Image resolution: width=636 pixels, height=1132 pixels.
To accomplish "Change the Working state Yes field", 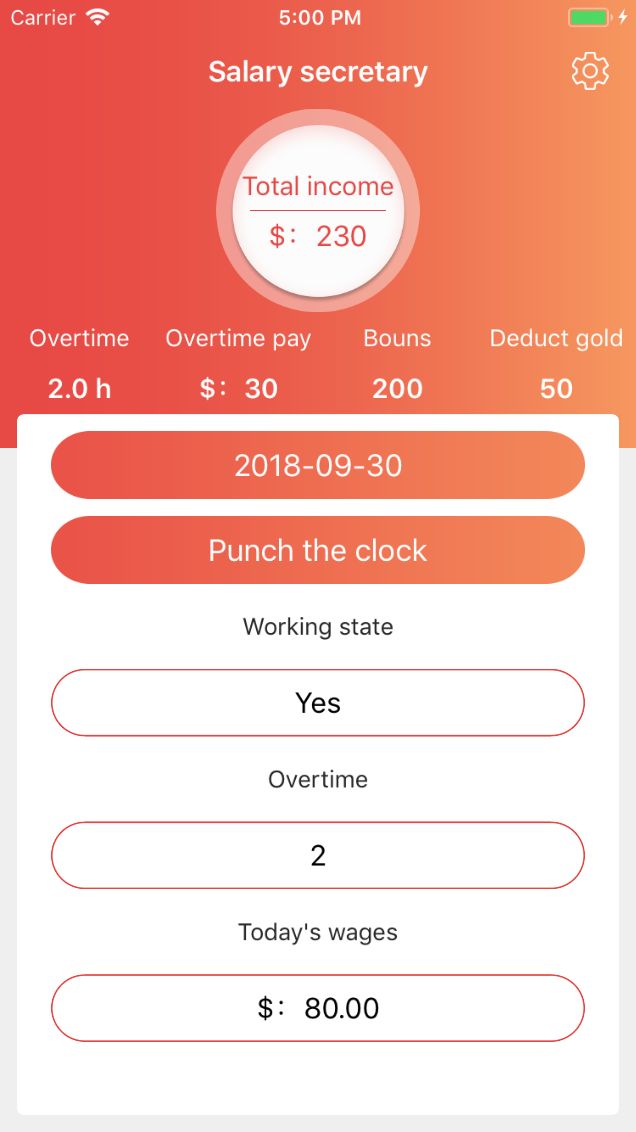I will (318, 702).
